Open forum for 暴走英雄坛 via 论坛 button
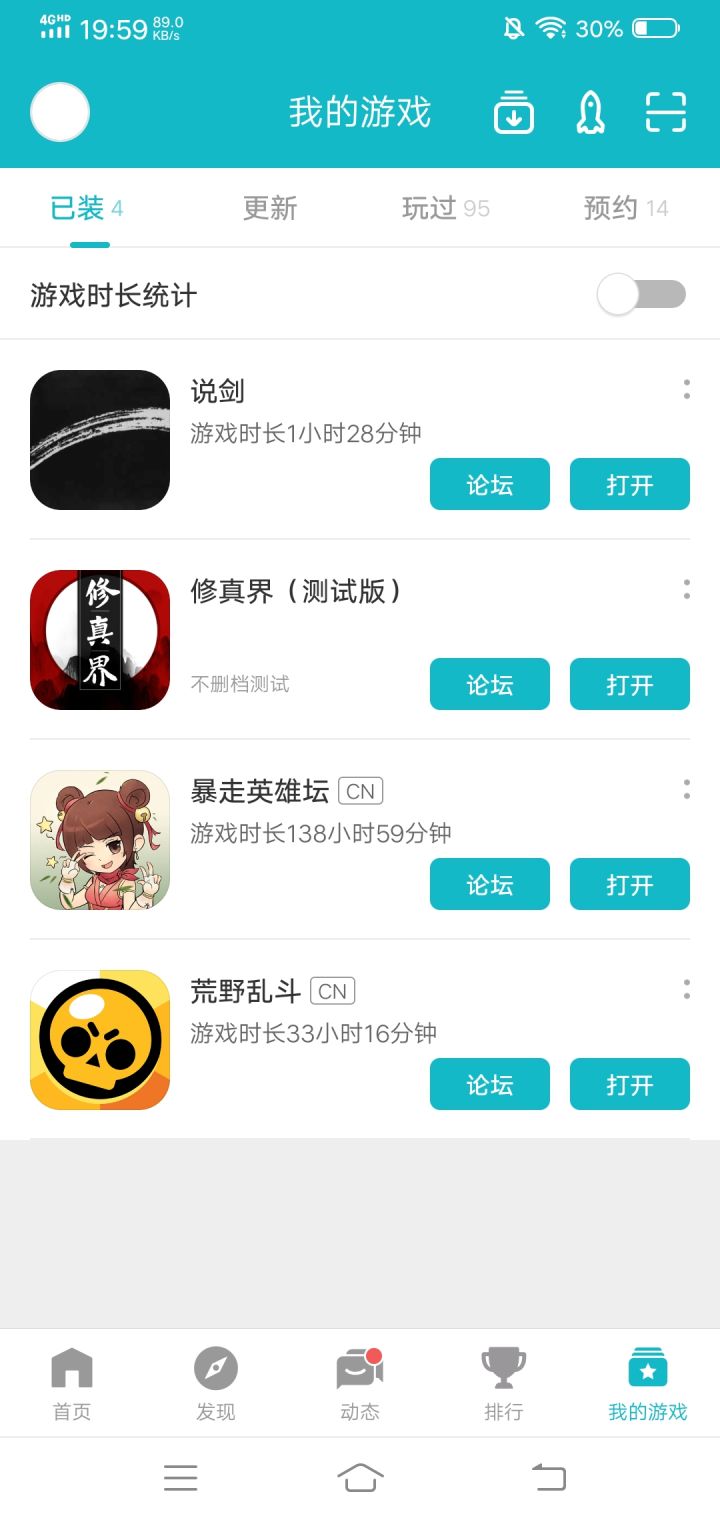 [489, 884]
